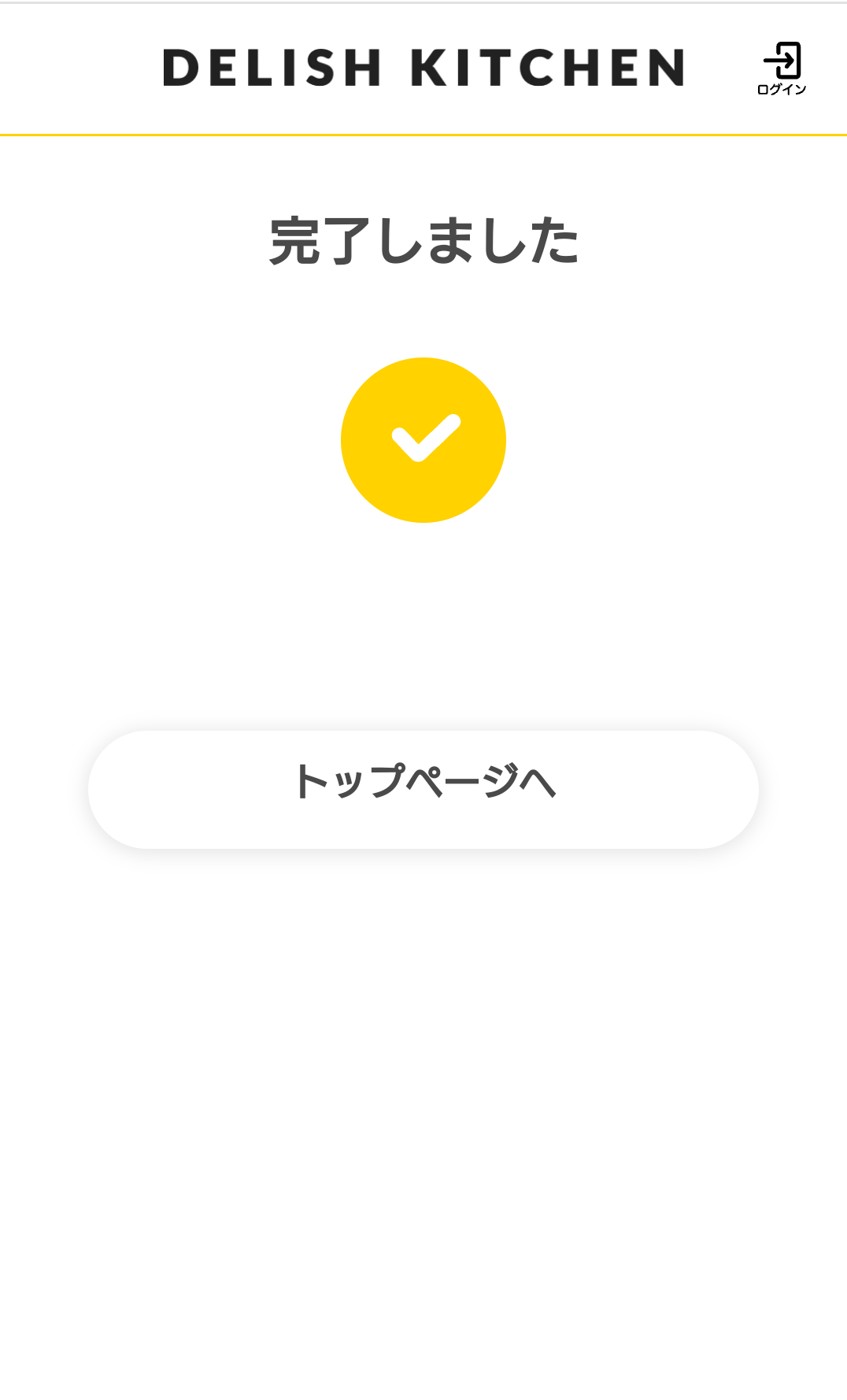
Task: Activate login from the top-right corner
Action: (x=781, y=71)
